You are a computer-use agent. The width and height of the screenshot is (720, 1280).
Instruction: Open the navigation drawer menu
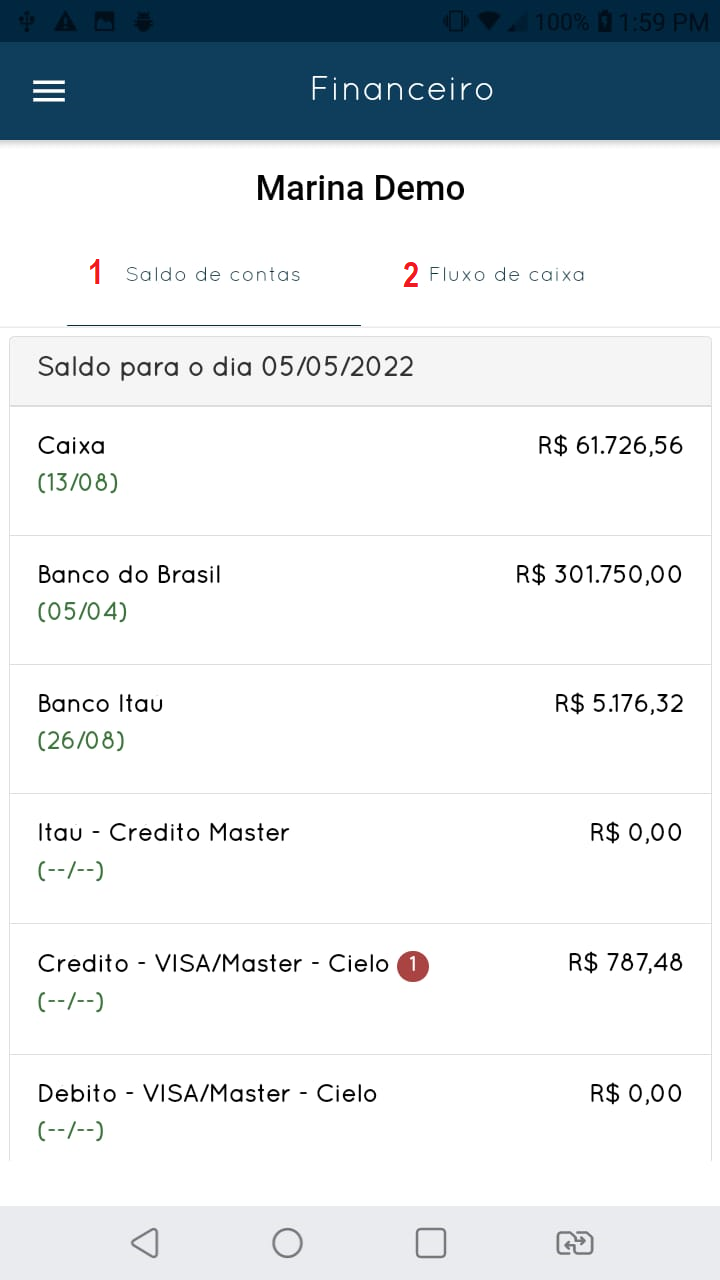48,90
